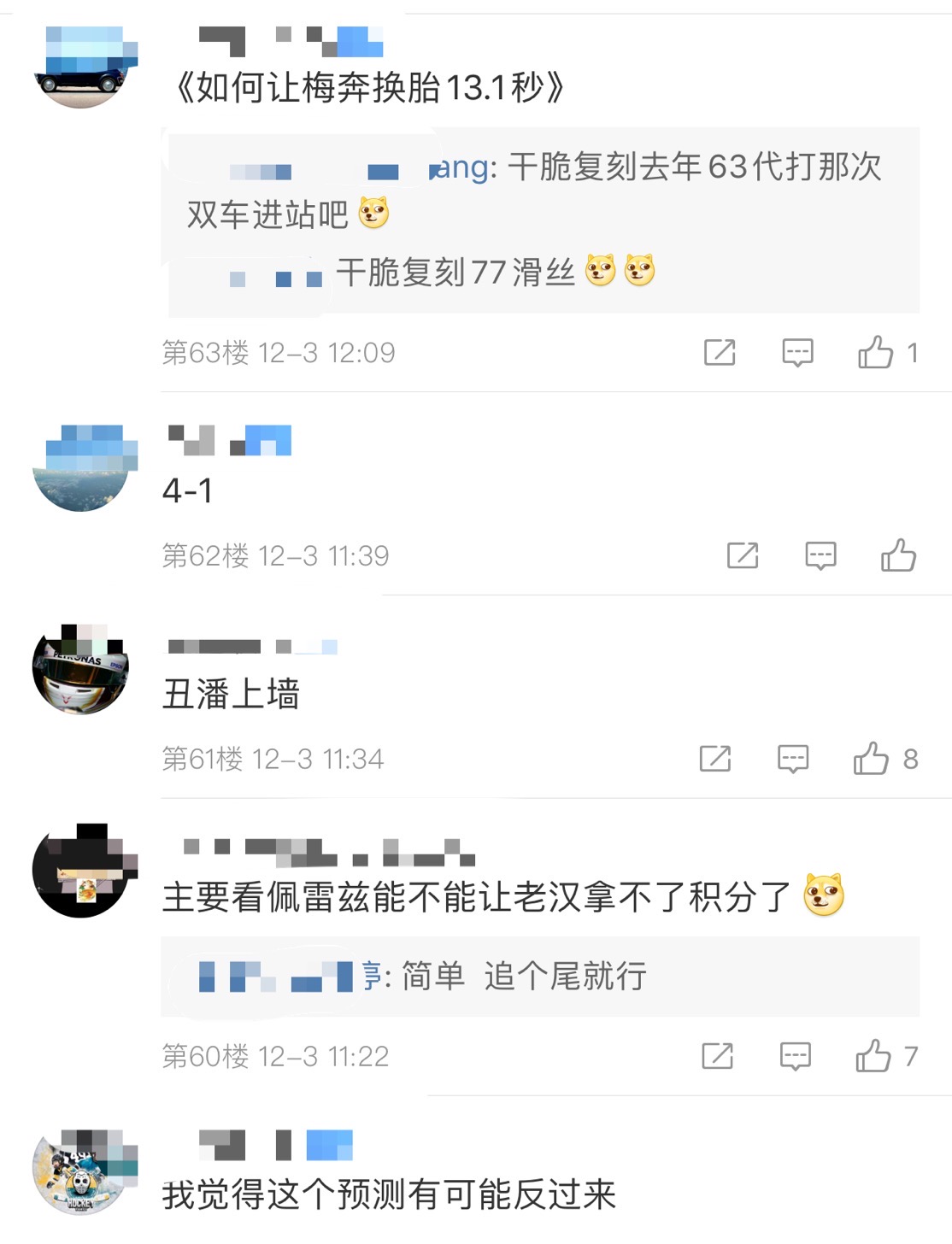Reply to the floor 60 comment
The height and width of the screenshot is (1244, 952).
796,1056
